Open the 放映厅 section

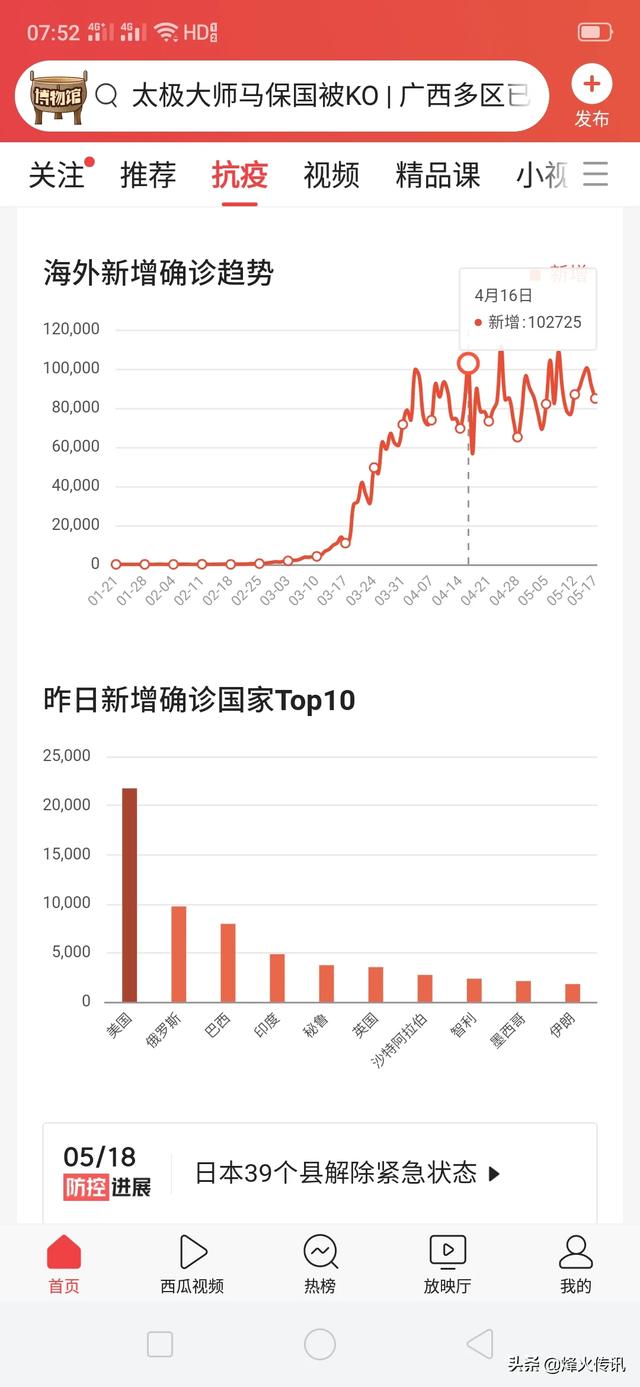tap(447, 1265)
